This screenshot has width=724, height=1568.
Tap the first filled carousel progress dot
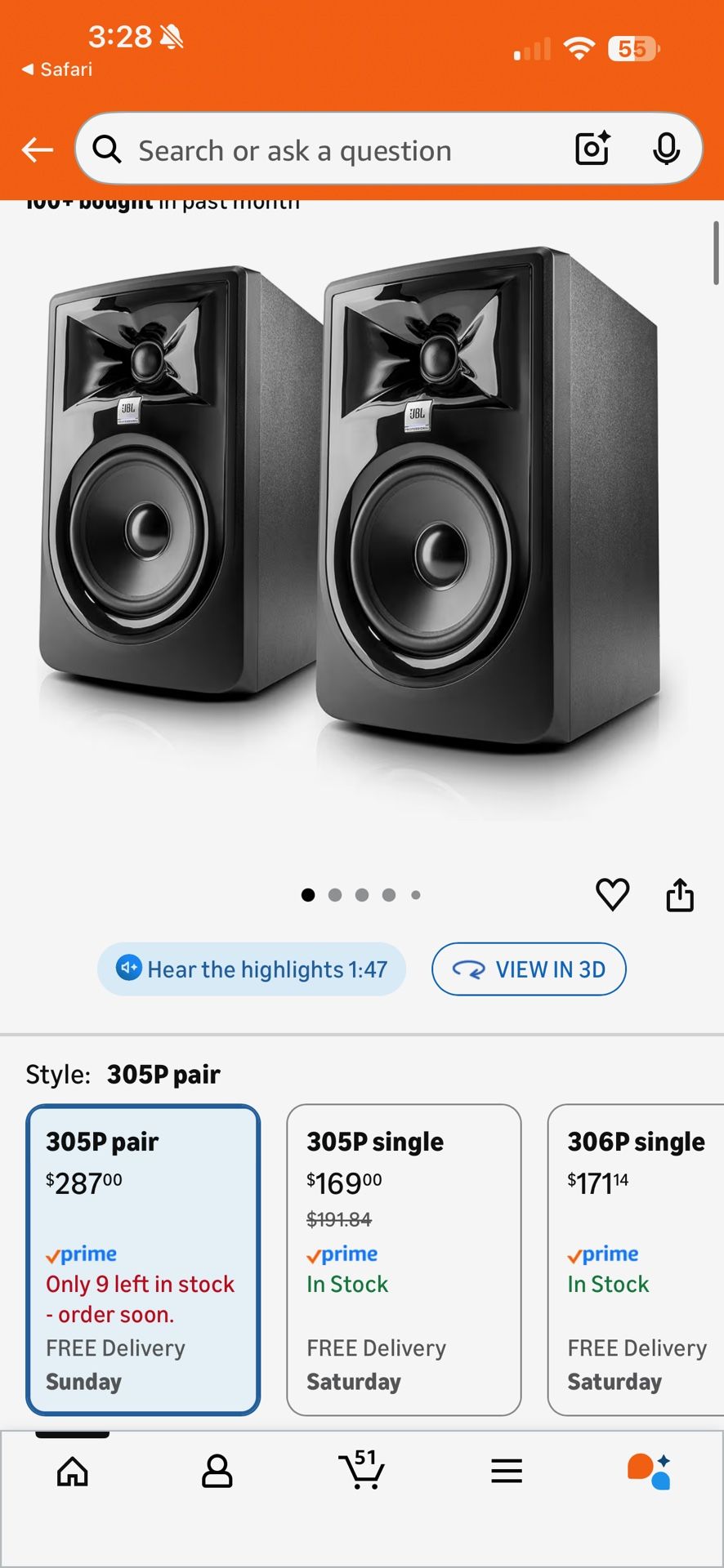click(x=308, y=894)
